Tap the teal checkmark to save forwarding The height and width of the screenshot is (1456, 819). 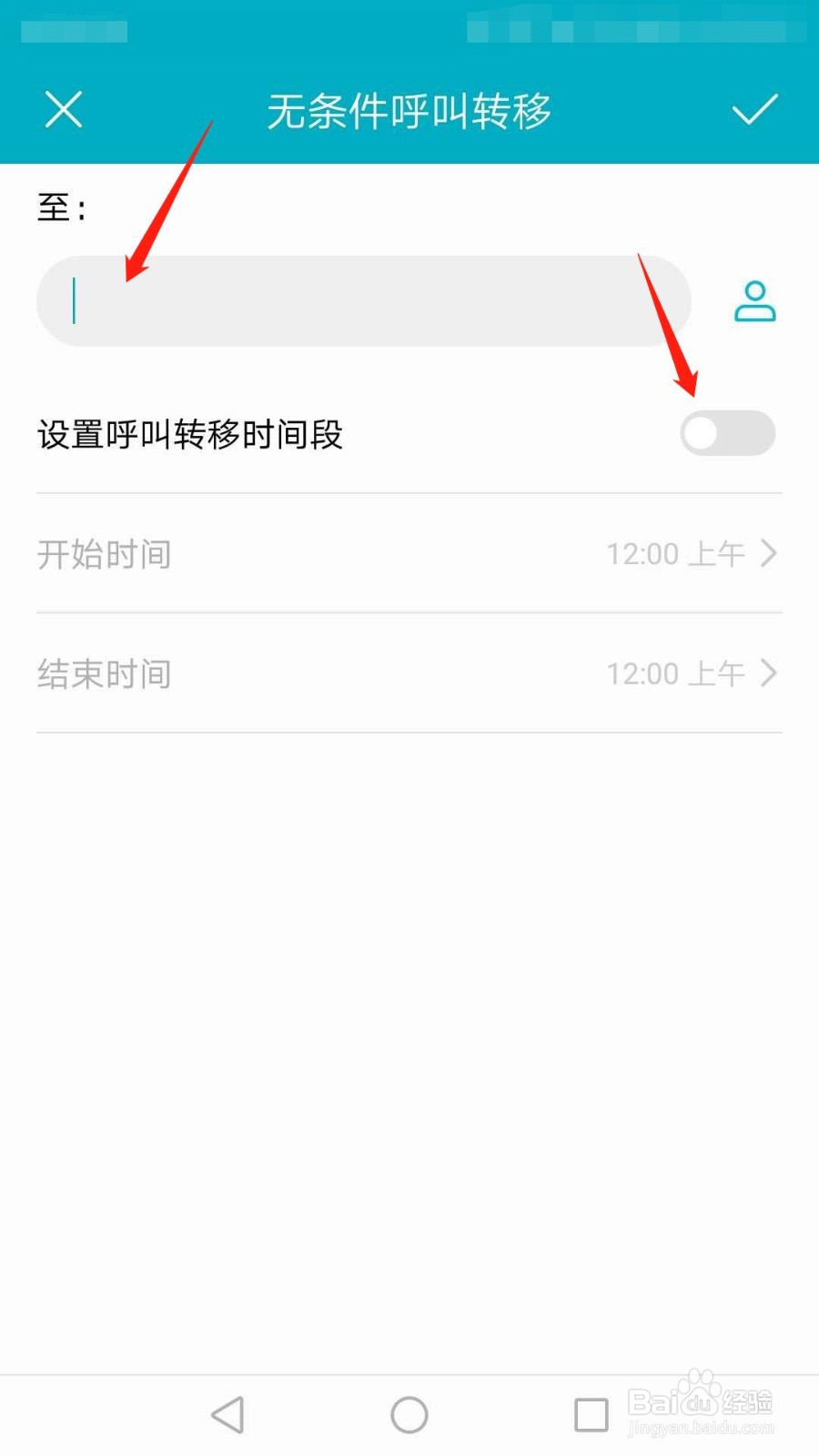pyautogui.click(x=753, y=110)
